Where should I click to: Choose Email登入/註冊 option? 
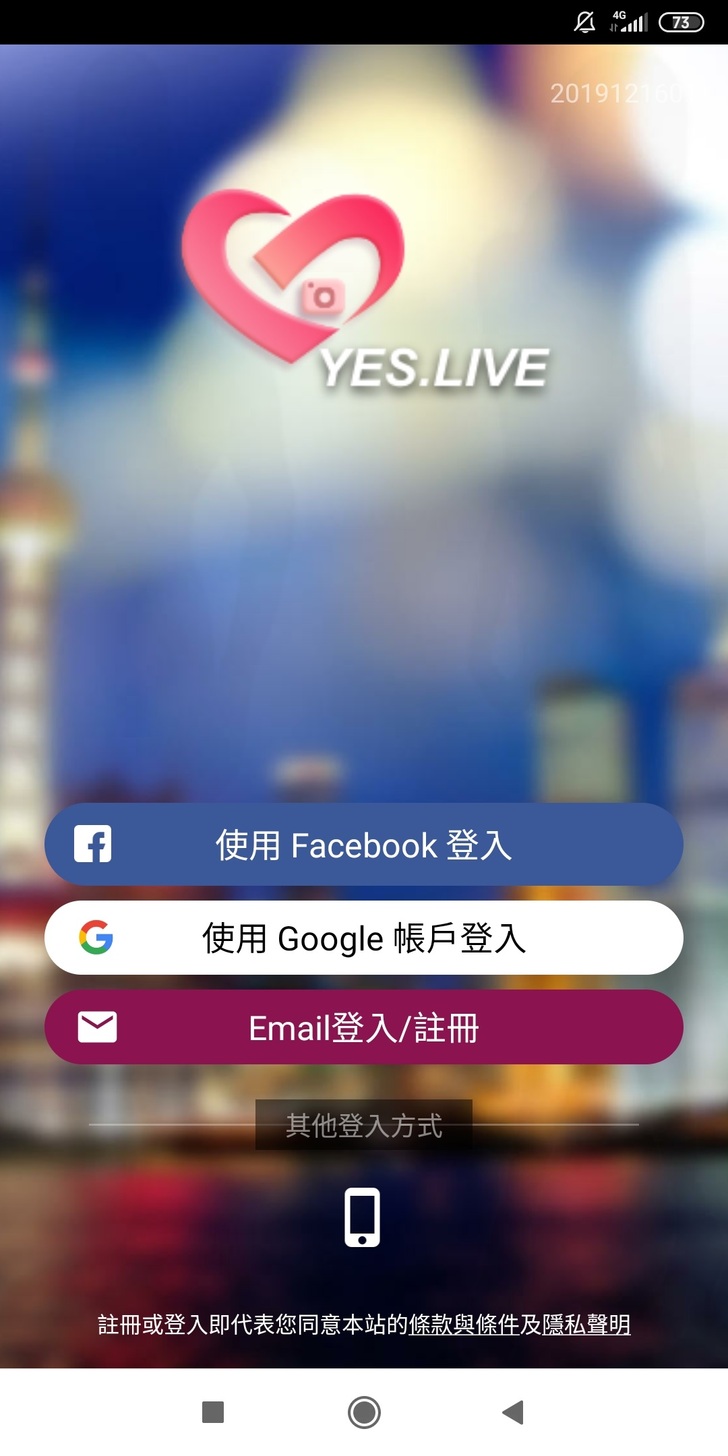tap(364, 1027)
